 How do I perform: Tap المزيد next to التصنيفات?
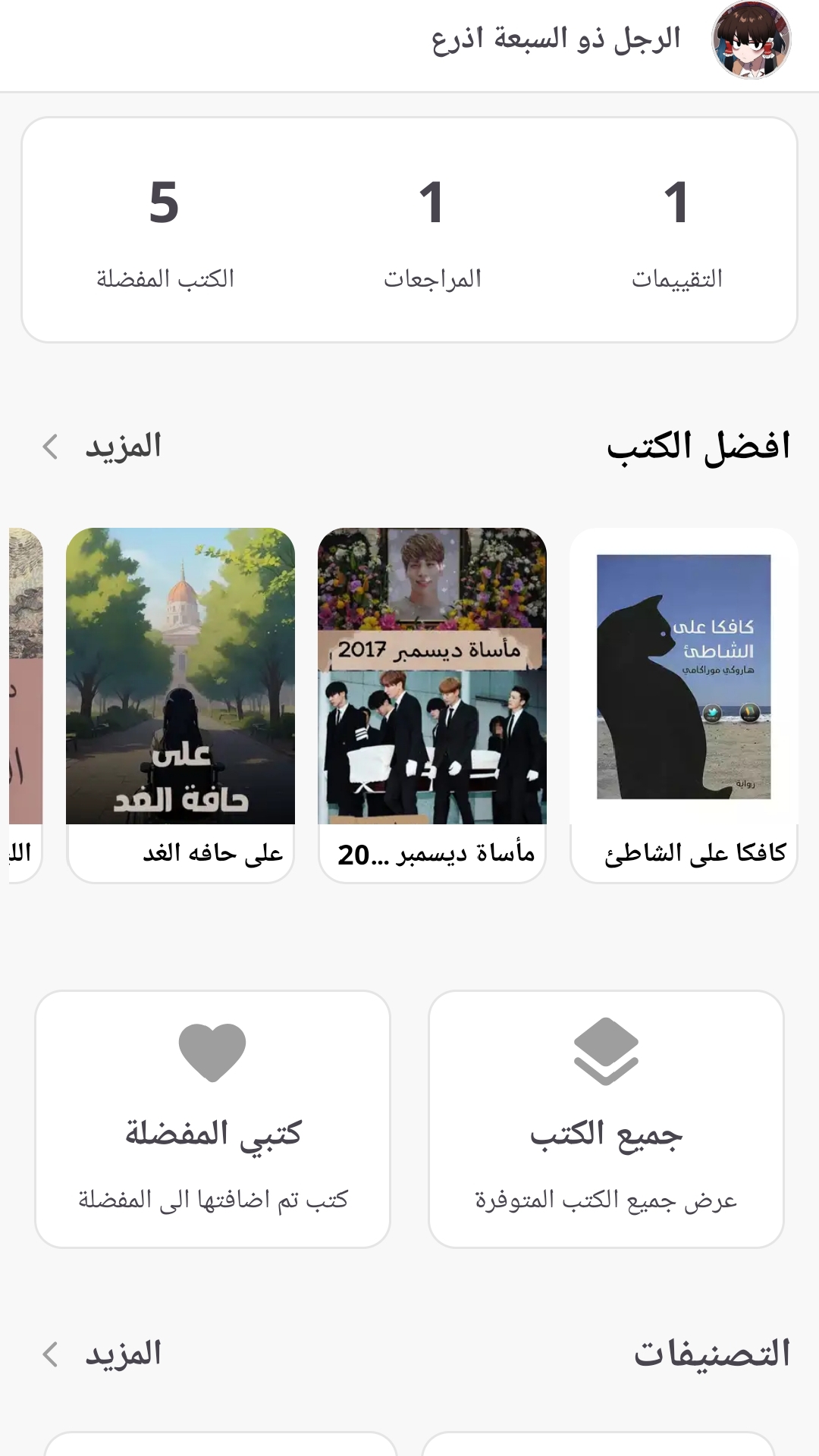pos(102,1354)
